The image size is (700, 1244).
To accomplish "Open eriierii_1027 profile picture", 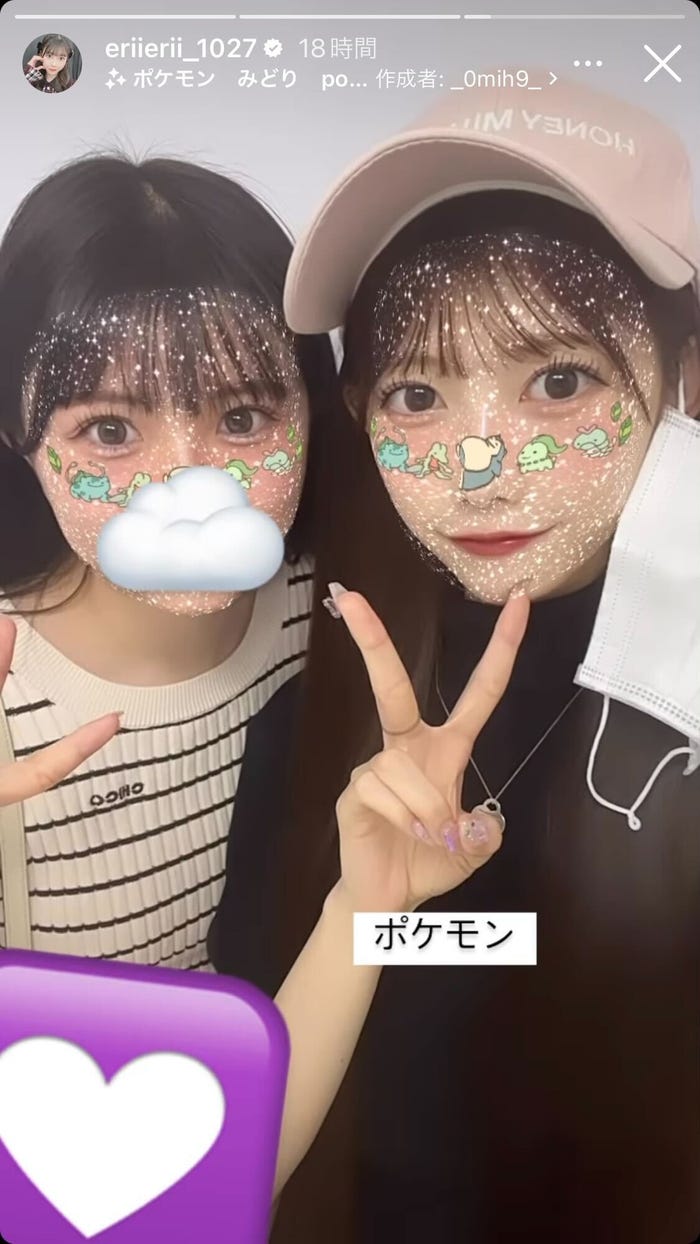I will (x=52, y=63).
